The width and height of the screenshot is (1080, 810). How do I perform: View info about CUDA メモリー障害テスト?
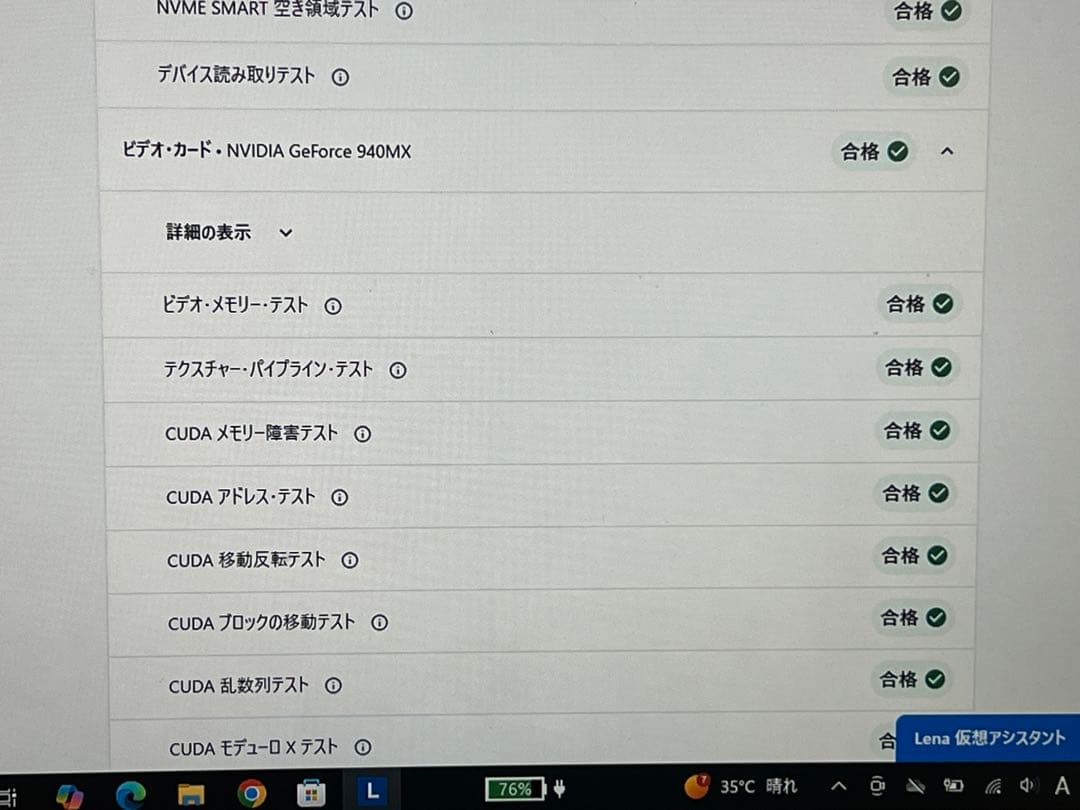pos(362,434)
